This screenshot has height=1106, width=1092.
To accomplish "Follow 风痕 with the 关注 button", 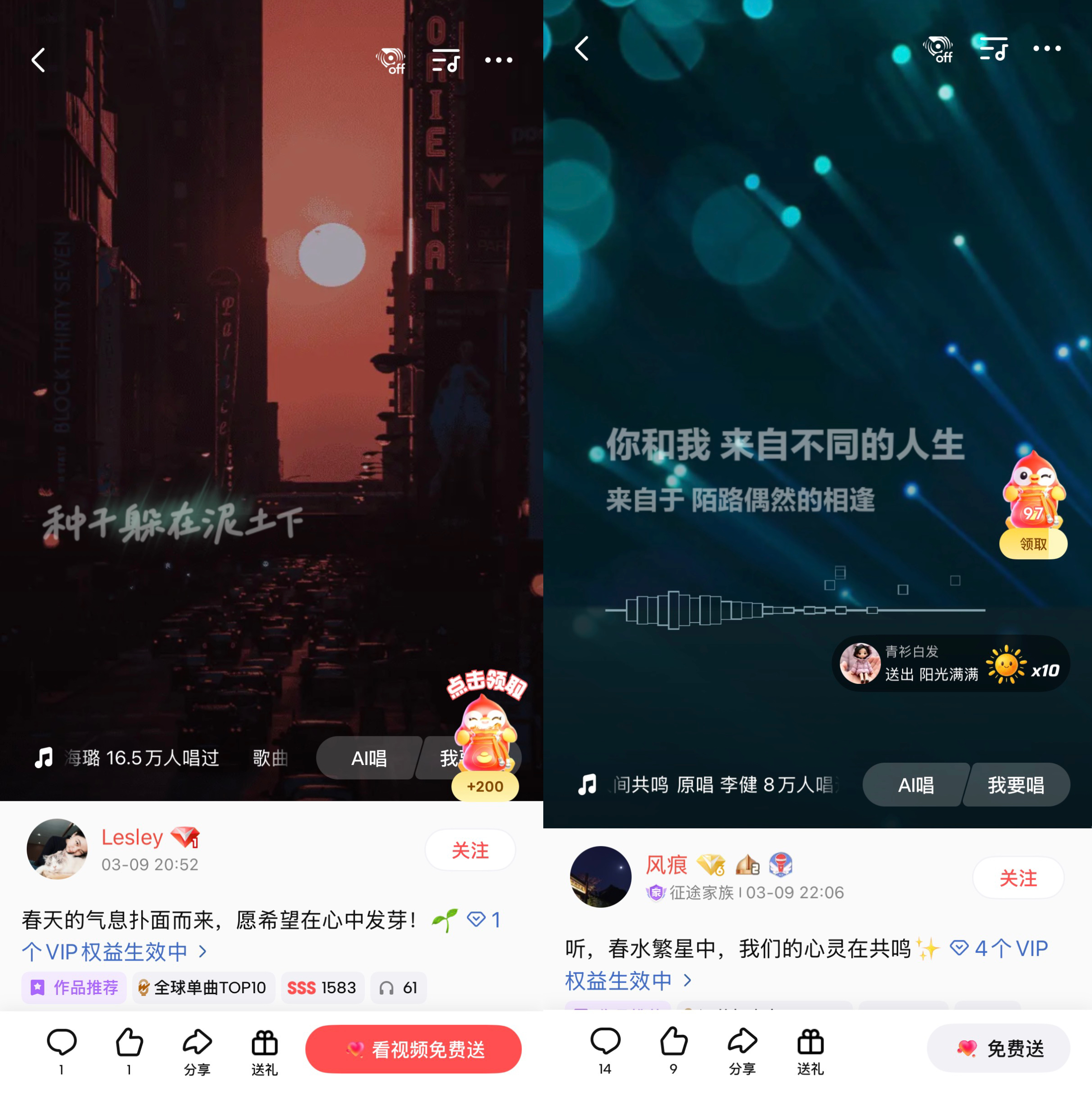I will 1018,878.
